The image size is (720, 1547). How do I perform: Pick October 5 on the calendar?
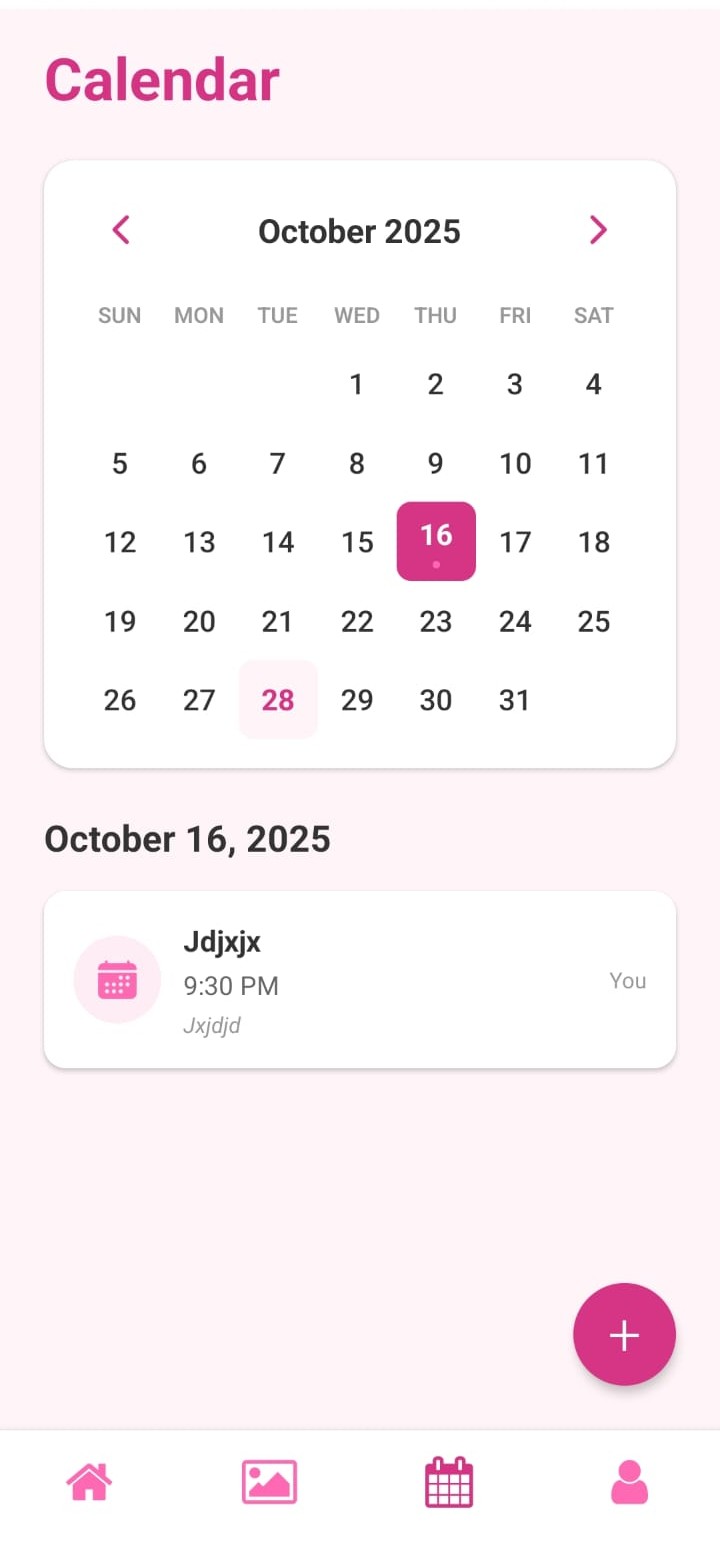point(120,463)
